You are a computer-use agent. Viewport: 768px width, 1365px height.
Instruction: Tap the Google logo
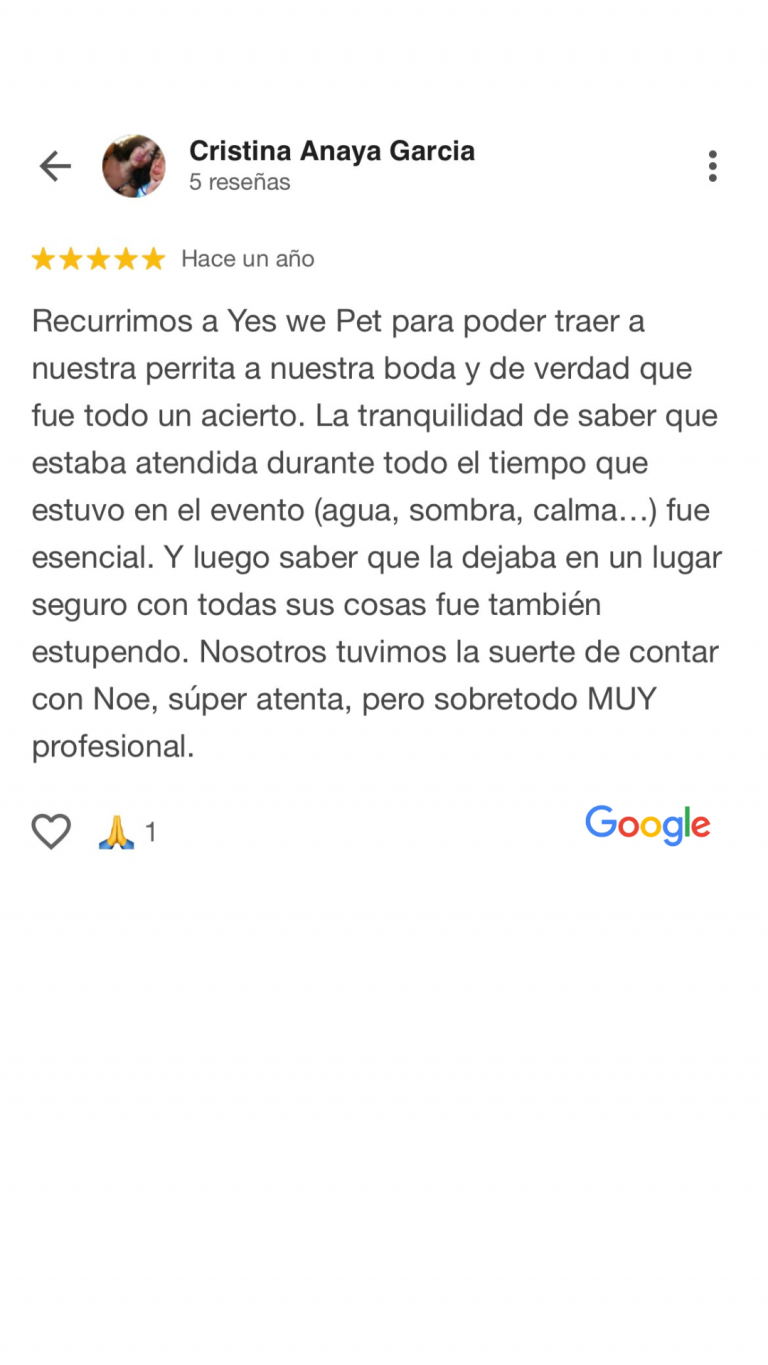click(646, 825)
